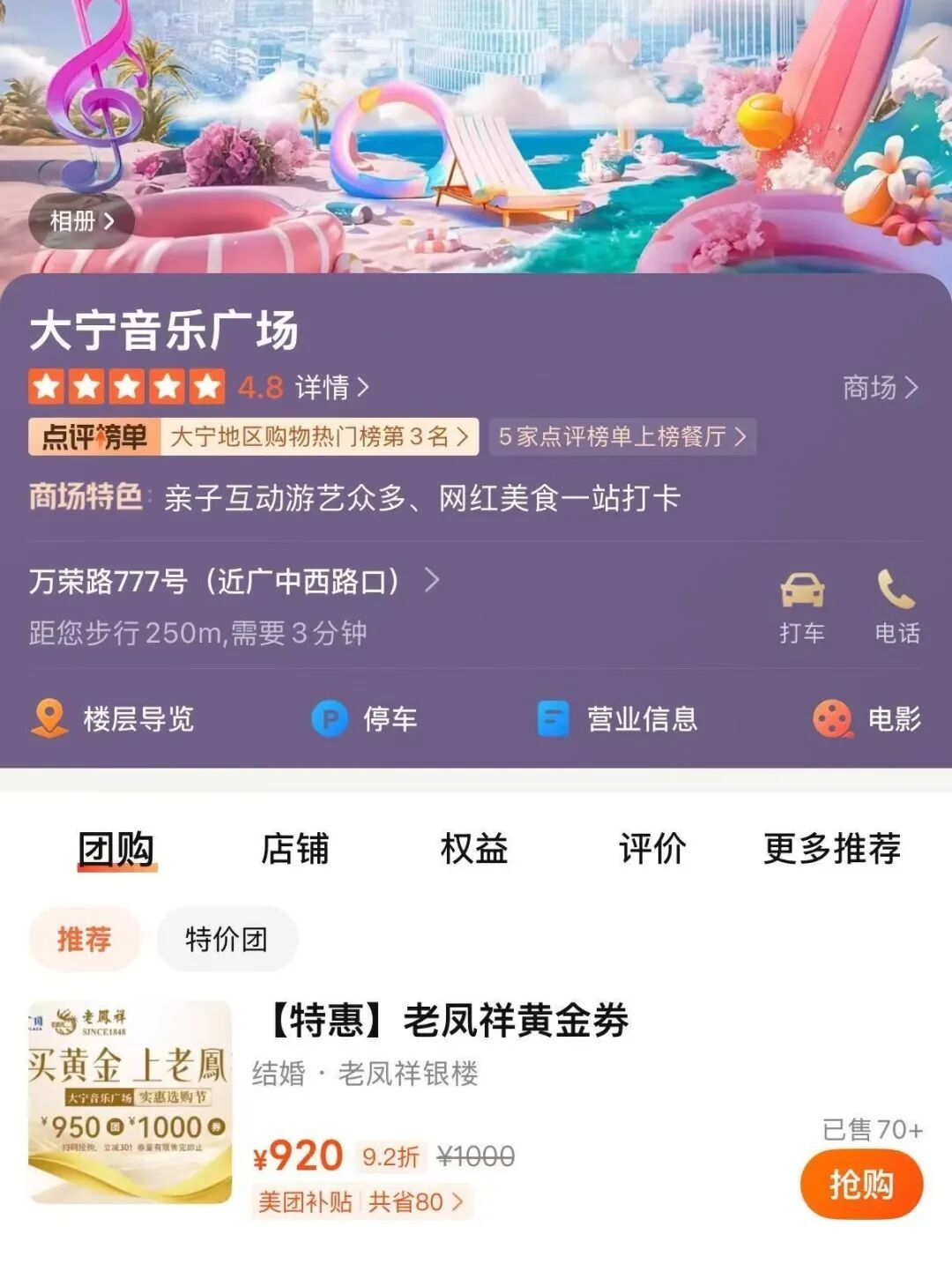Open 大宁地区购物热门榜 ranking
Image resolution: width=952 pixels, height=1264 pixels.
pos(317,436)
